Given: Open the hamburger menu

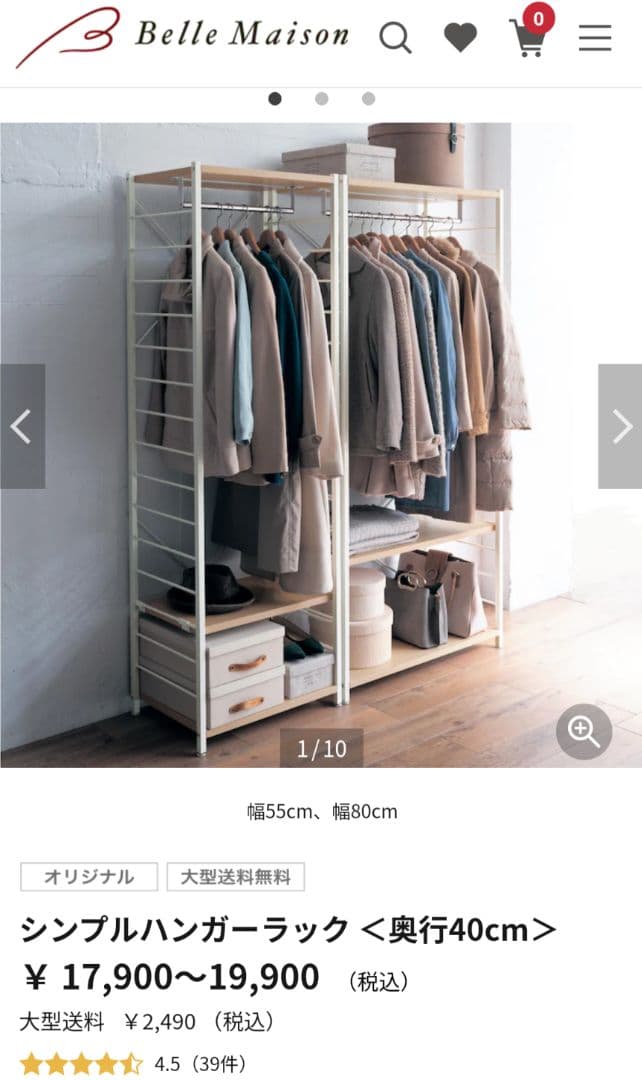Looking at the screenshot, I should 595,38.
